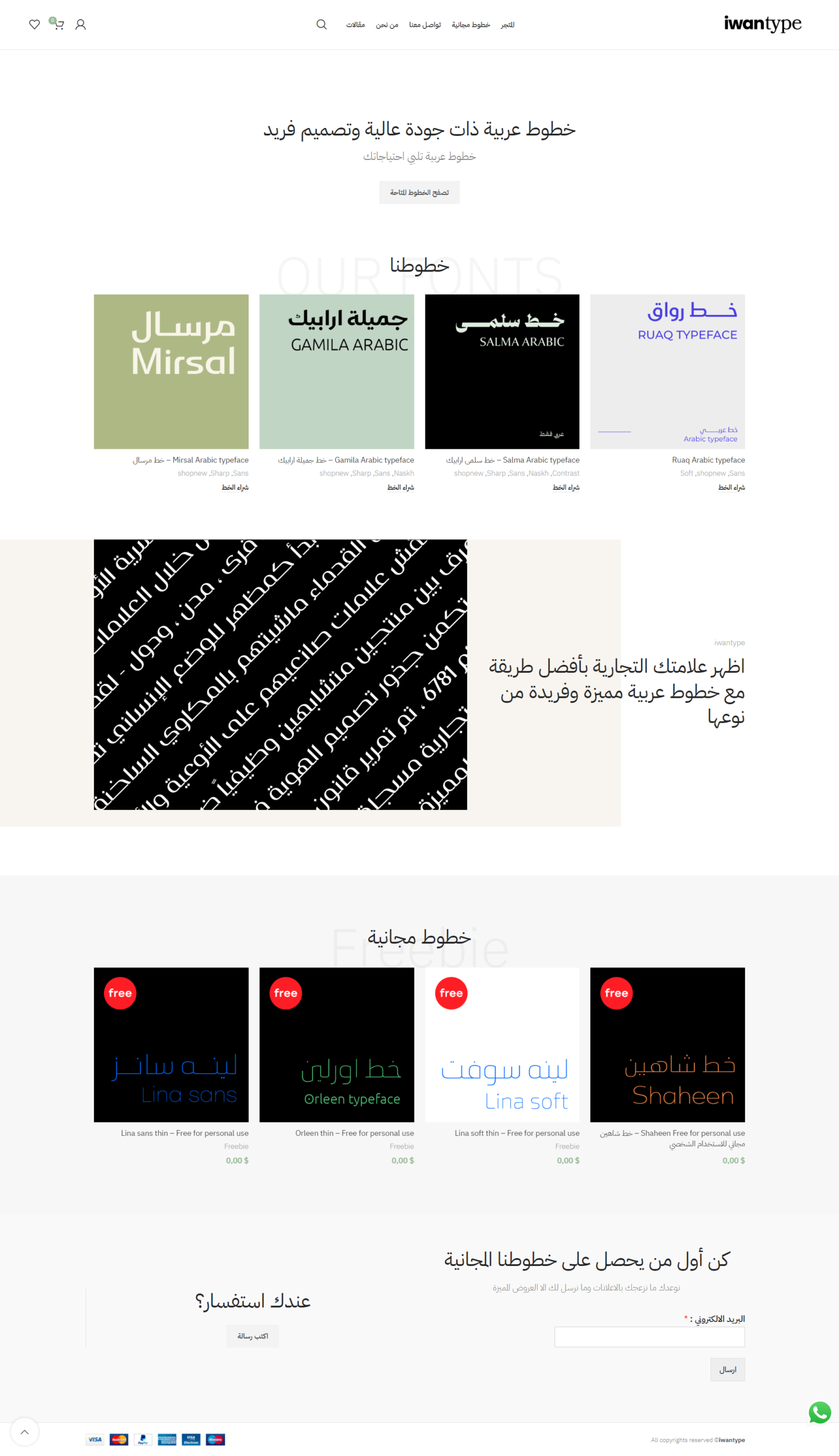Tap the ارسال submit button
The width and height of the screenshot is (839, 1456).
726,1369
